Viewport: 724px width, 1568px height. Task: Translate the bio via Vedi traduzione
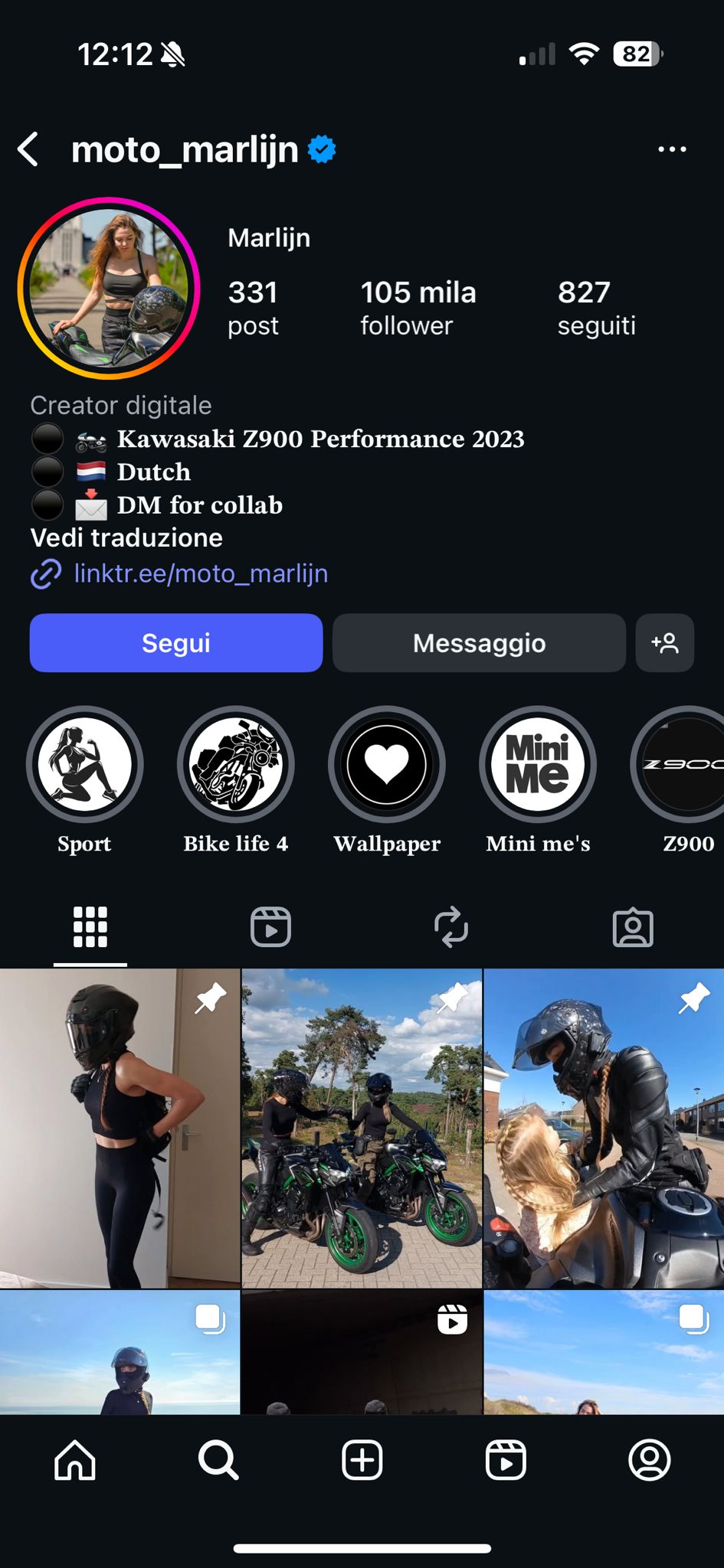pos(126,538)
